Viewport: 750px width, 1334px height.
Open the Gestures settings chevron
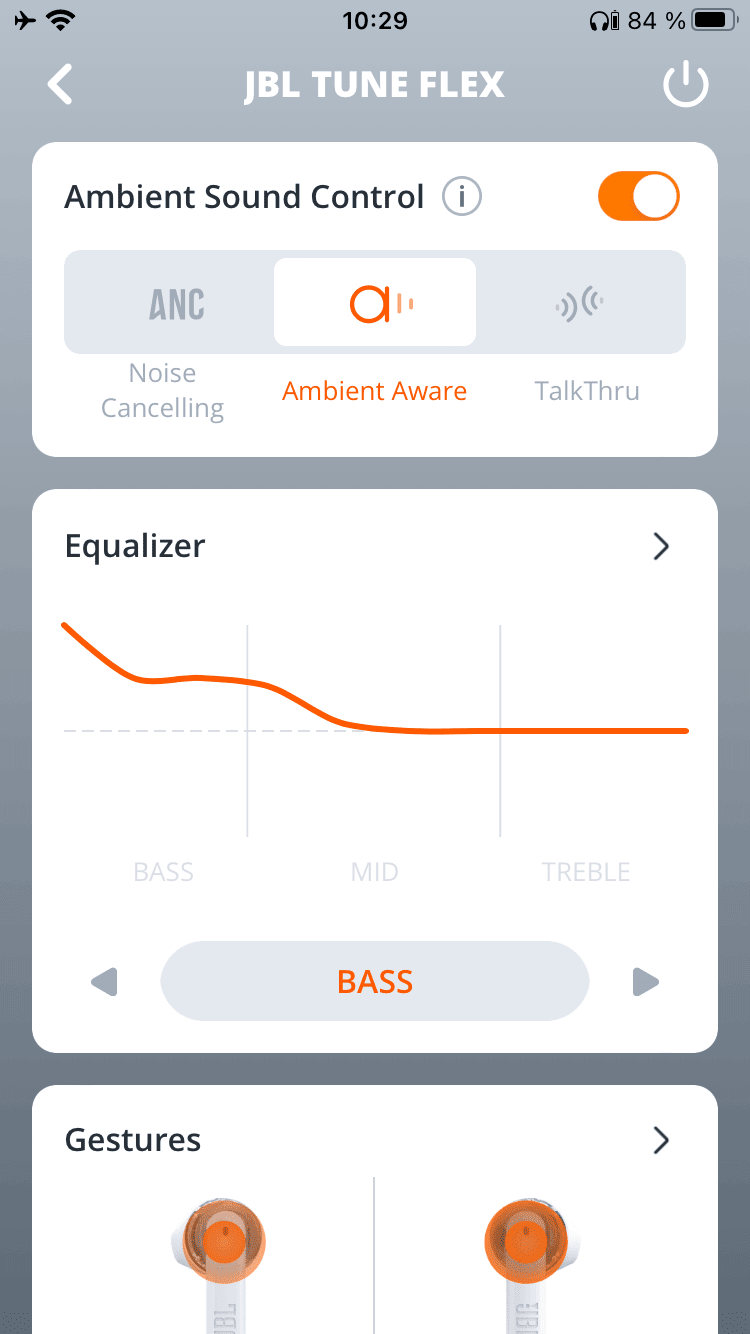tap(661, 1140)
